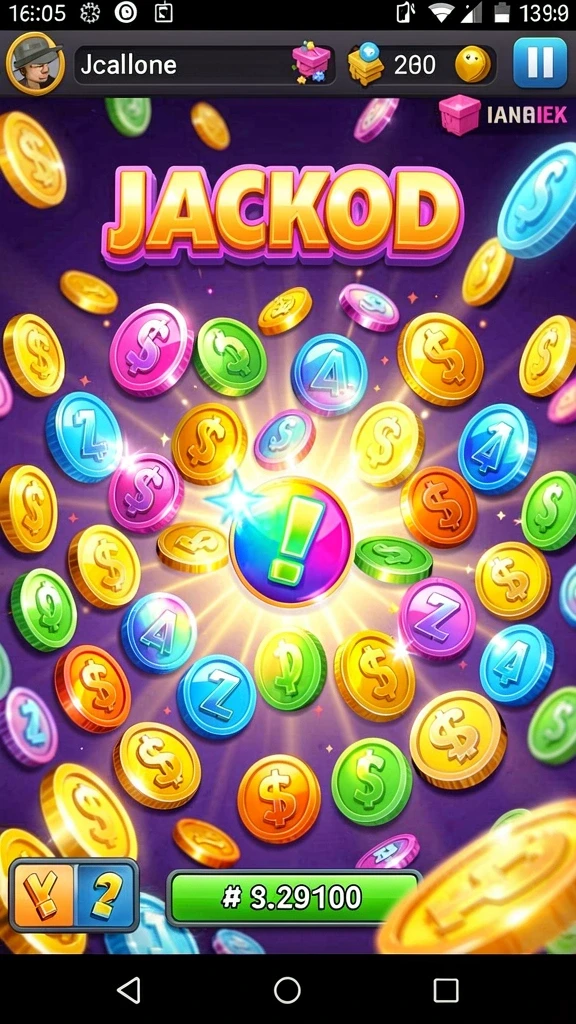Open the pink box shop icon
The image size is (576, 1024).
pyautogui.click(x=460, y=115)
